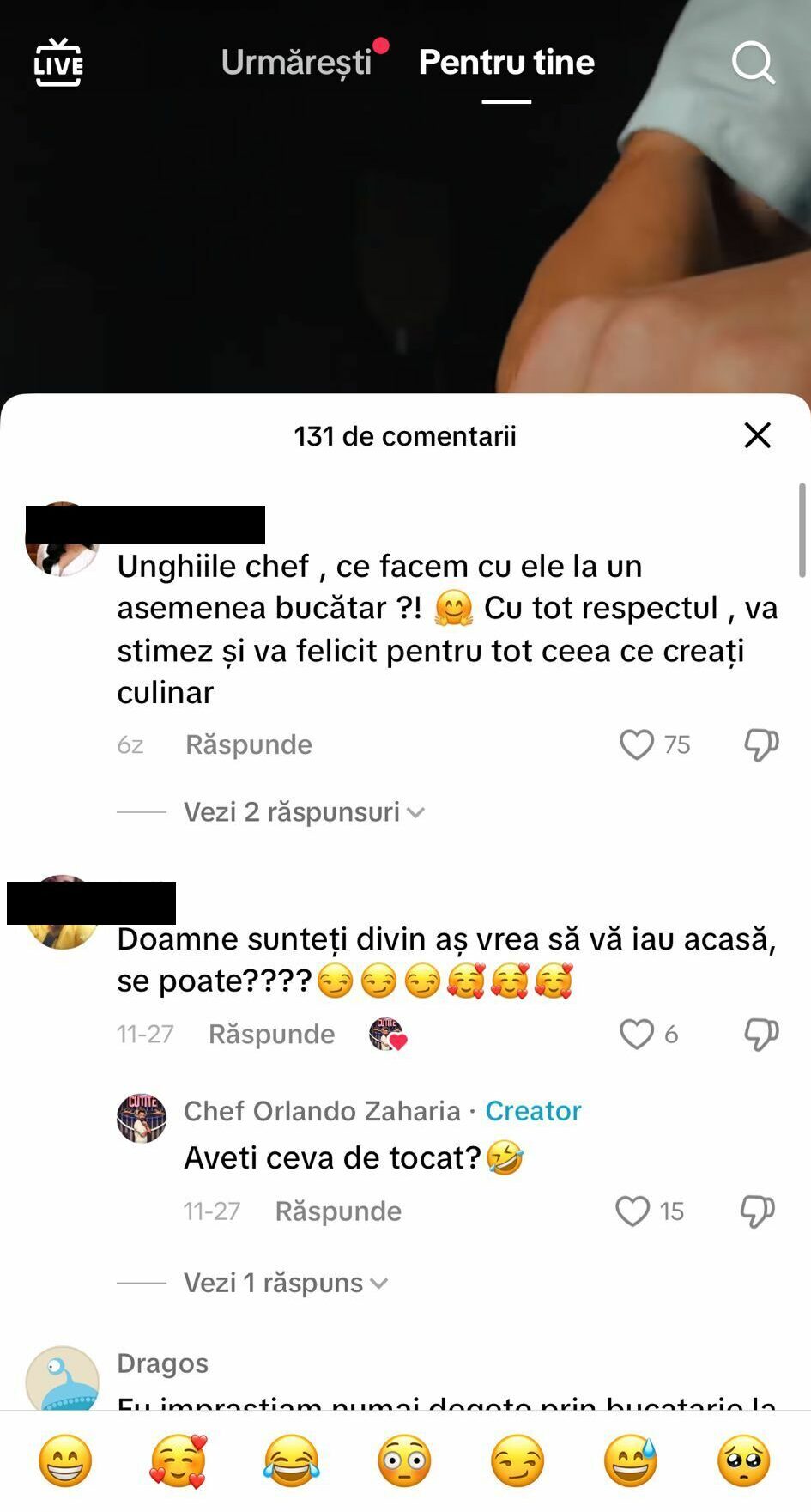Viewport: 811px width, 1512px height.
Task: Reply to Chef Orlando Zaharia's comment
Action: (x=337, y=1211)
